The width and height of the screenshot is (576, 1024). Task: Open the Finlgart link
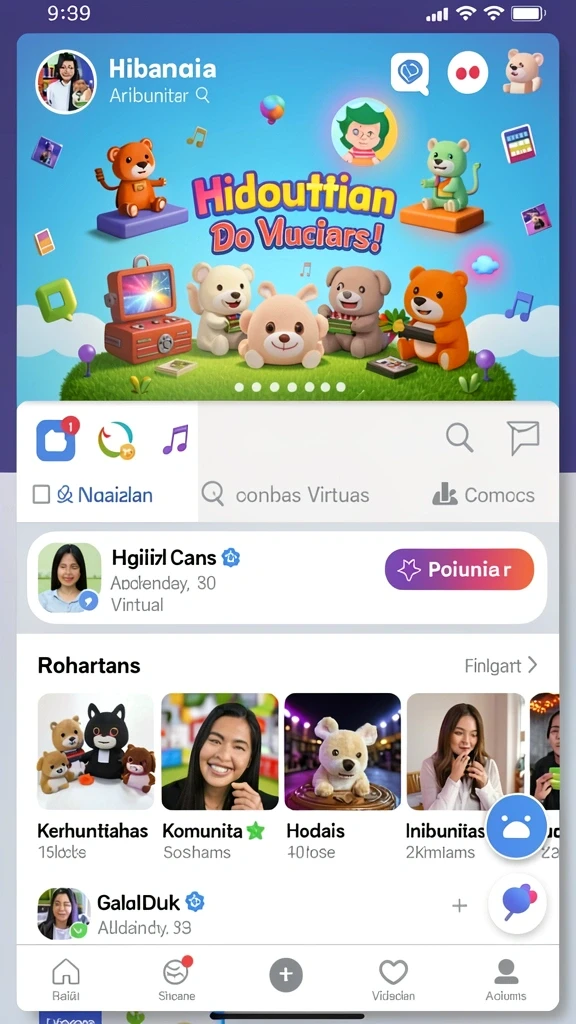pos(501,665)
